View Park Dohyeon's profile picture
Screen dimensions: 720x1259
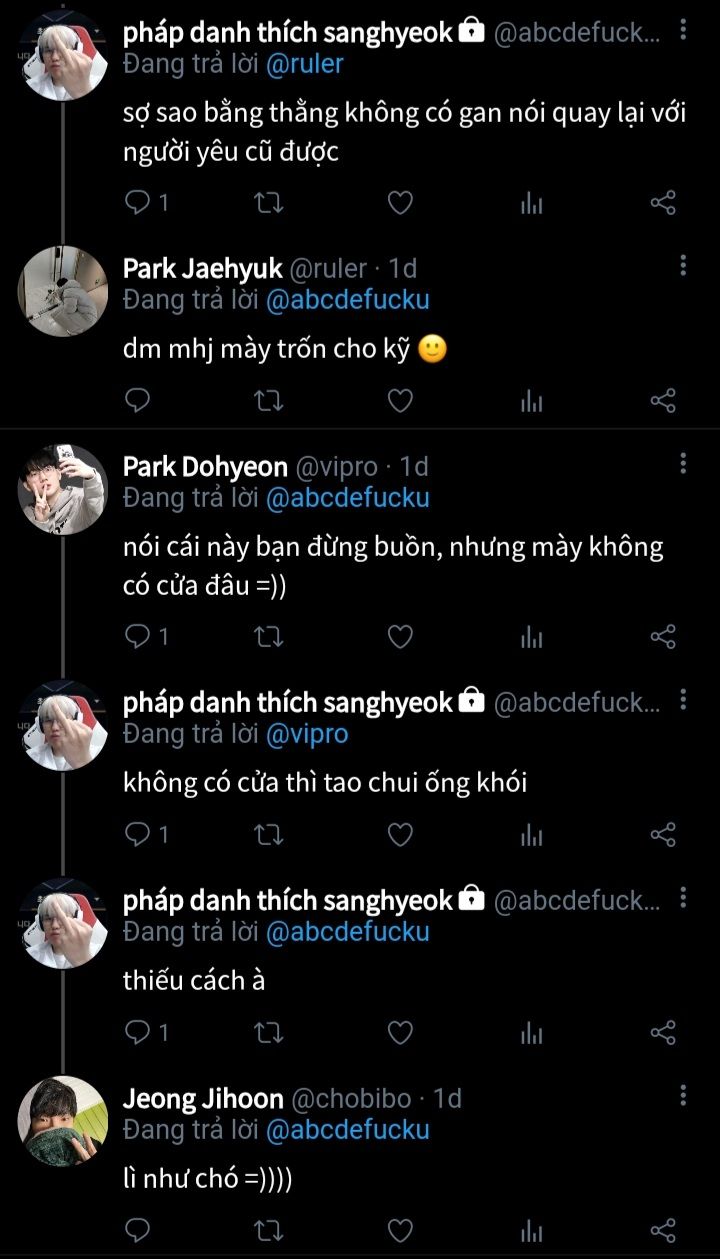[62, 490]
